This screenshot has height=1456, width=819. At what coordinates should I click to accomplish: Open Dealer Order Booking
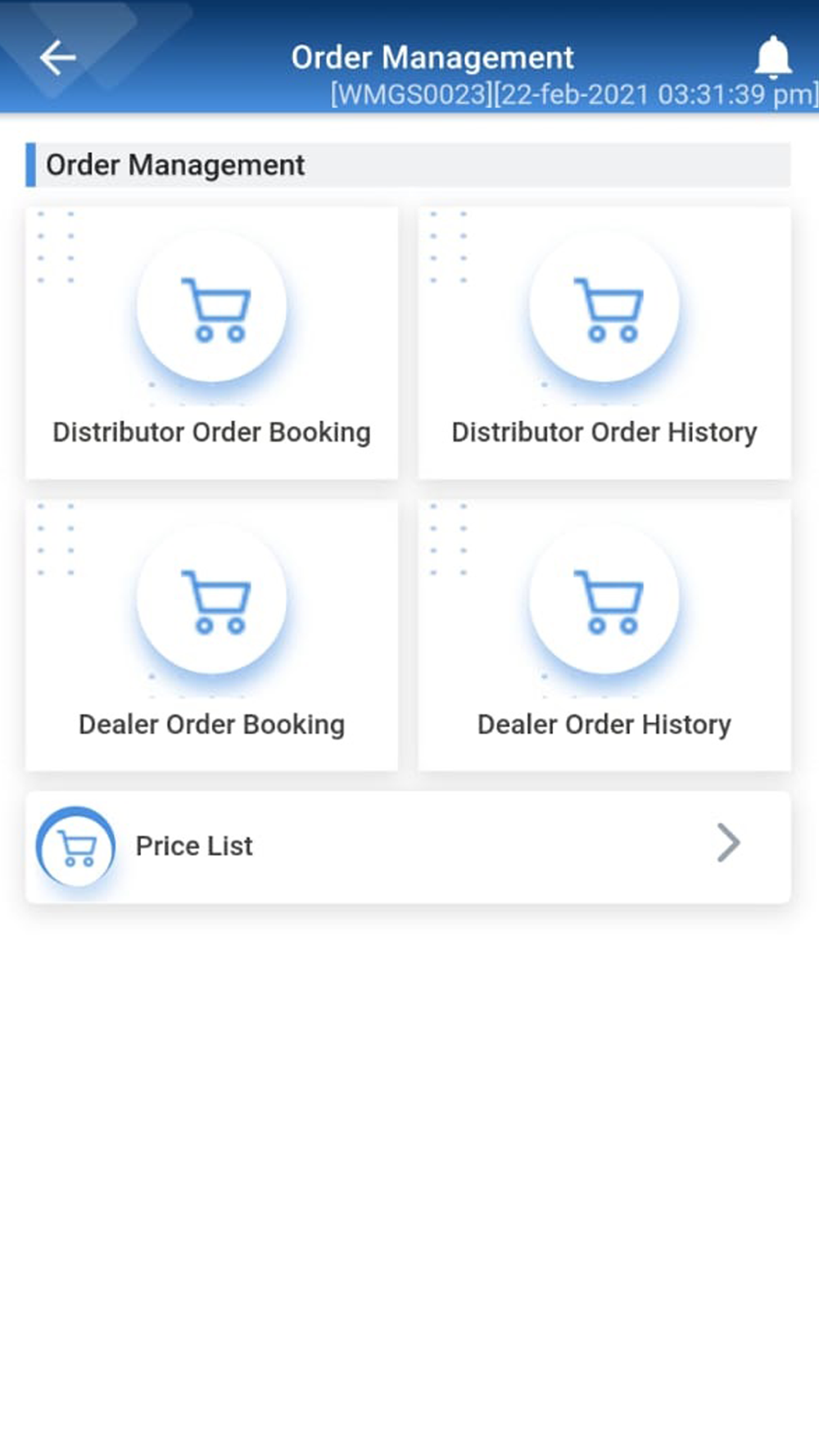click(x=212, y=635)
